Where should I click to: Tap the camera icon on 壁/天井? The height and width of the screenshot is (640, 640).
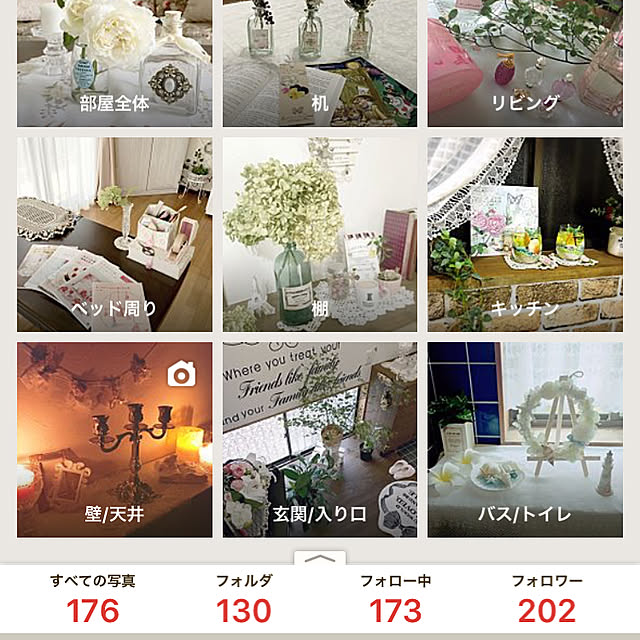(x=181, y=375)
